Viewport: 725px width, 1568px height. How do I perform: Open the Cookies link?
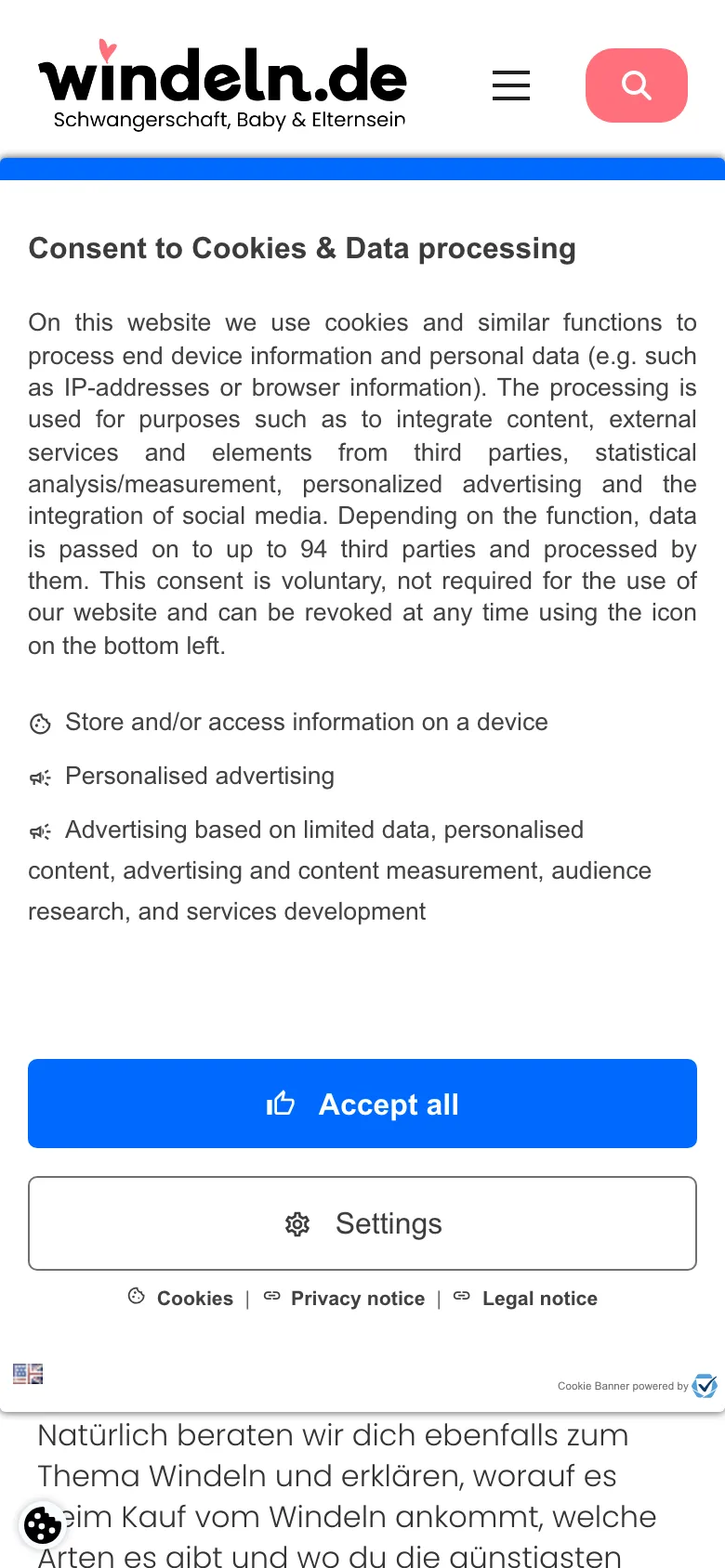(193, 1299)
